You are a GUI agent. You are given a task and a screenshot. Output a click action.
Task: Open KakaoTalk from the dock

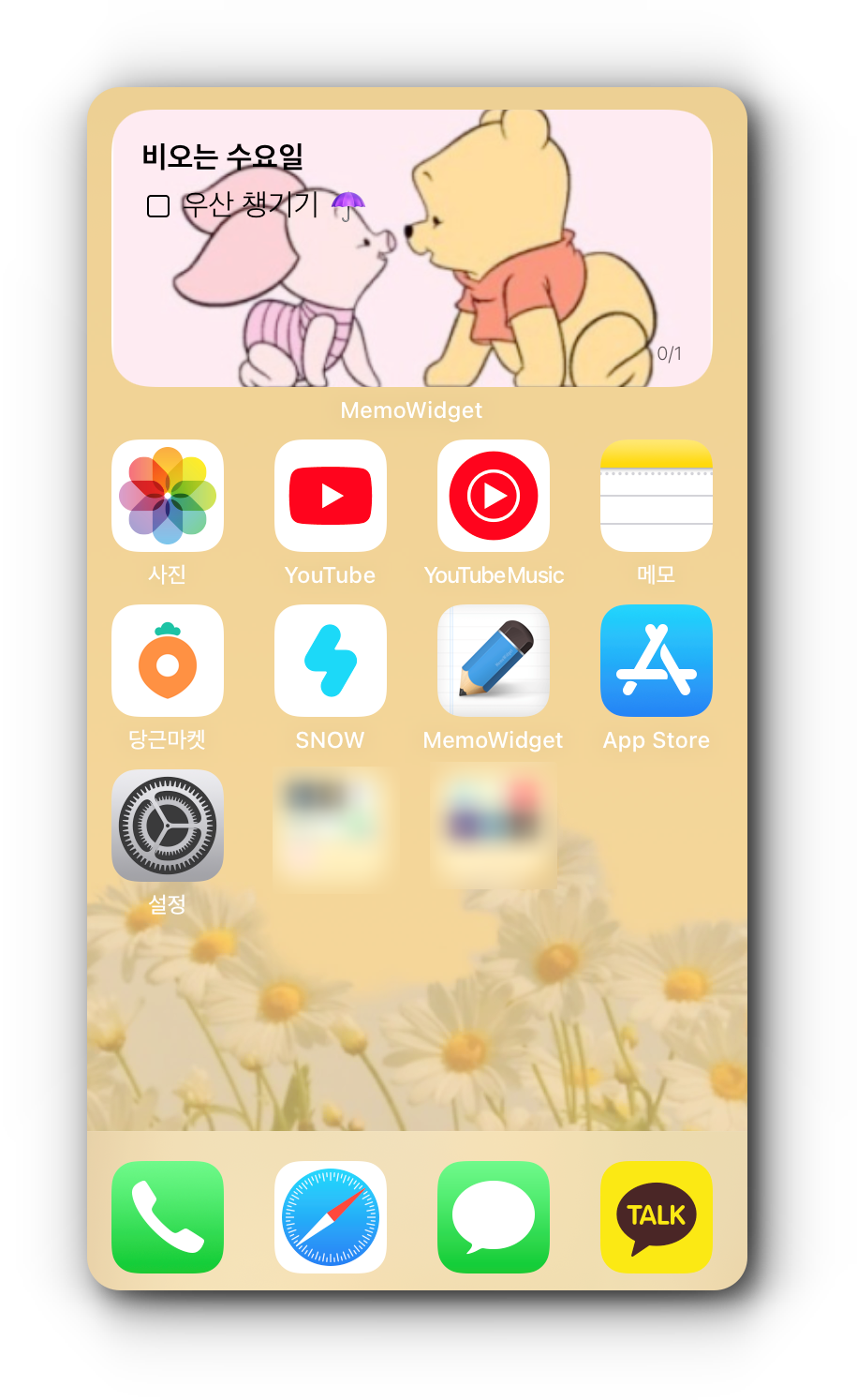657,1217
